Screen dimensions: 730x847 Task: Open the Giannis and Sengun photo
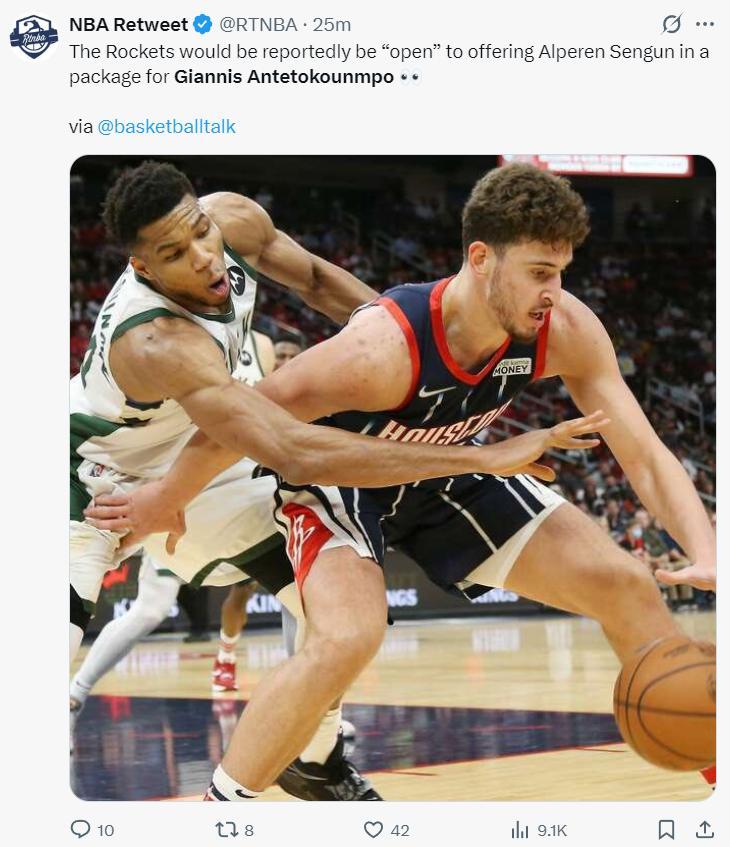pyautogui.click(x=392, y=478)
